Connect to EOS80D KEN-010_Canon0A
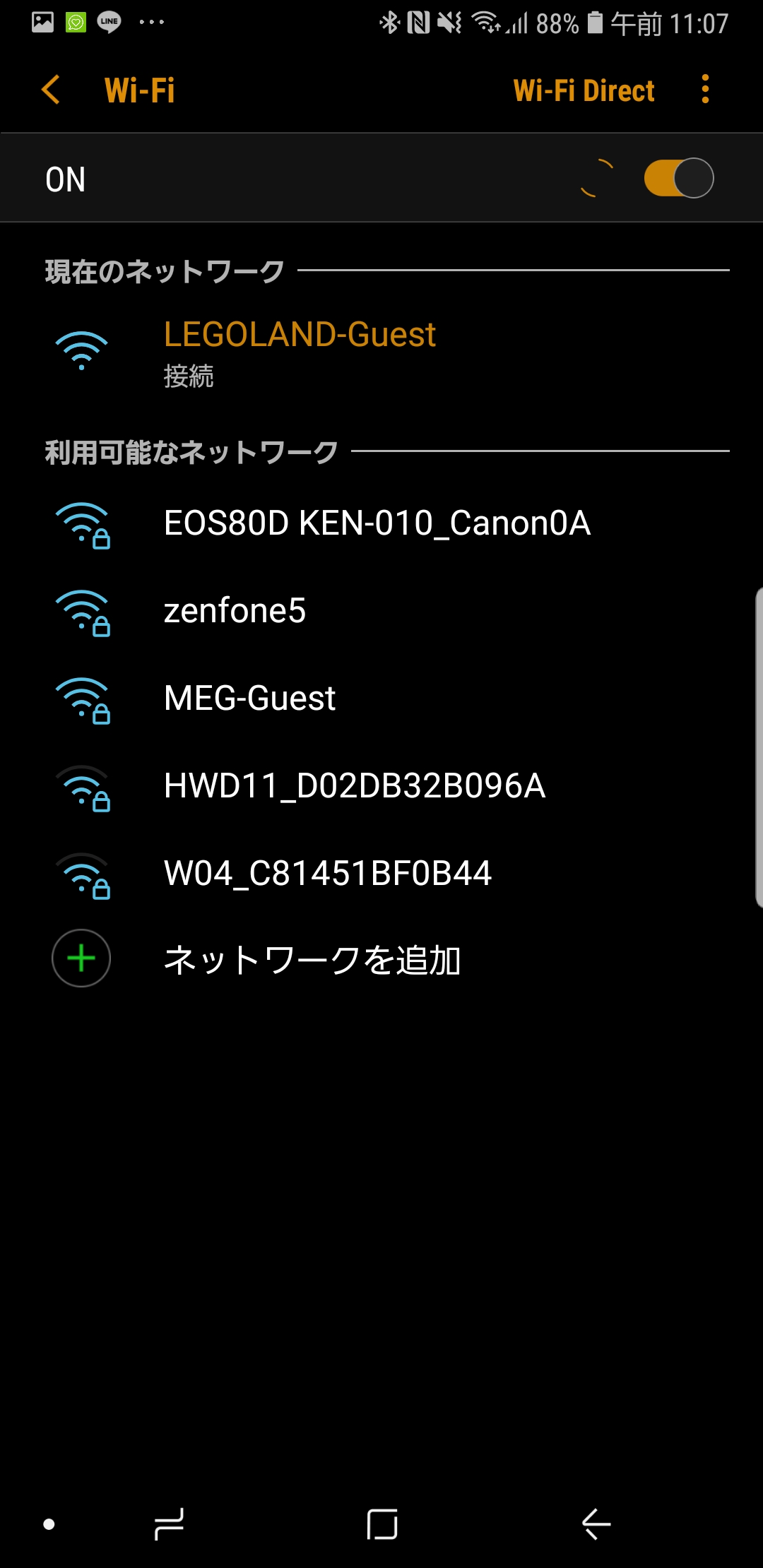Image resolution: width=763 pixels, height=1568 pixels. click(x=377, y=523)
